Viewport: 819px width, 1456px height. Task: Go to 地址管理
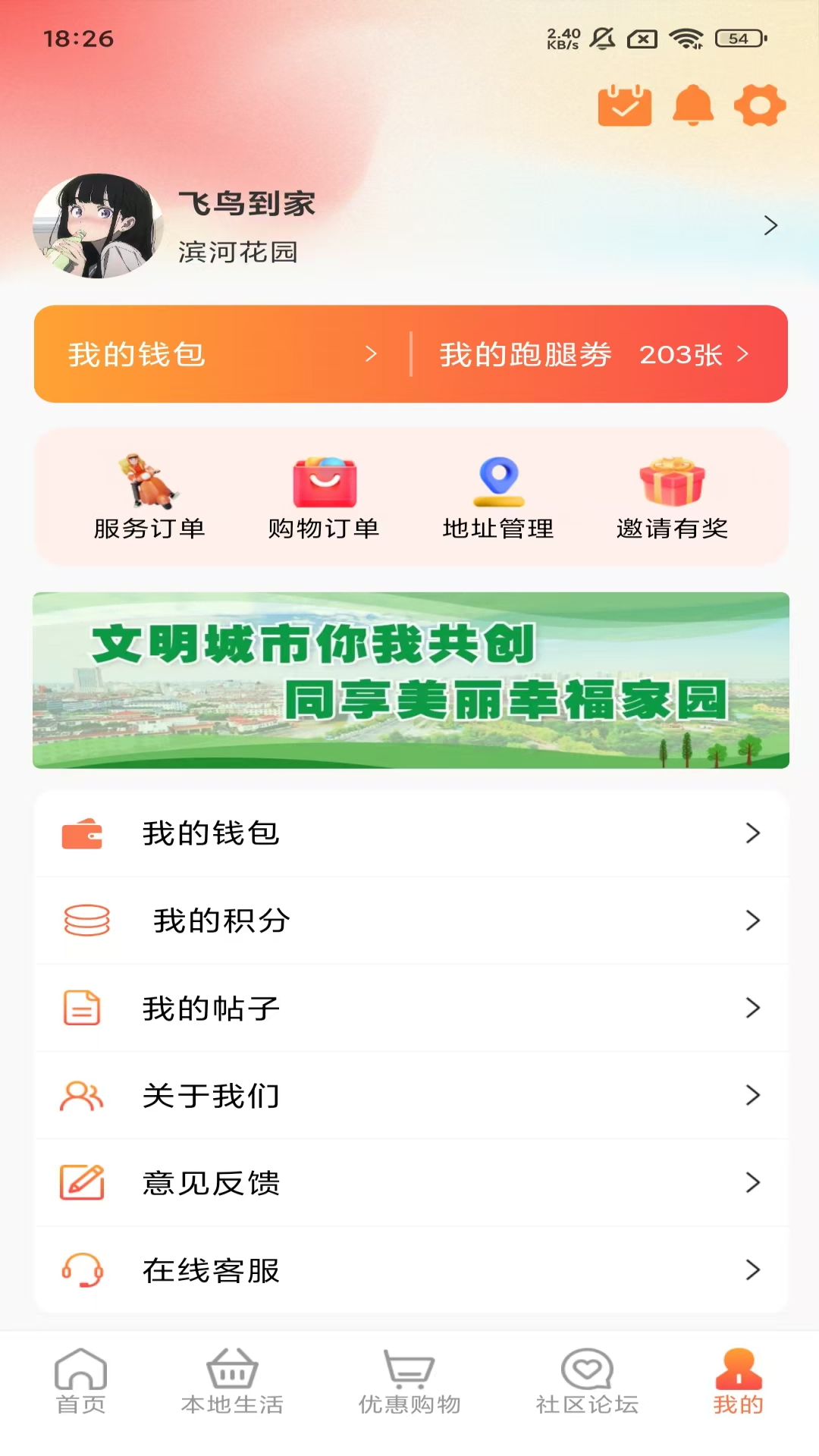[498, 497]
